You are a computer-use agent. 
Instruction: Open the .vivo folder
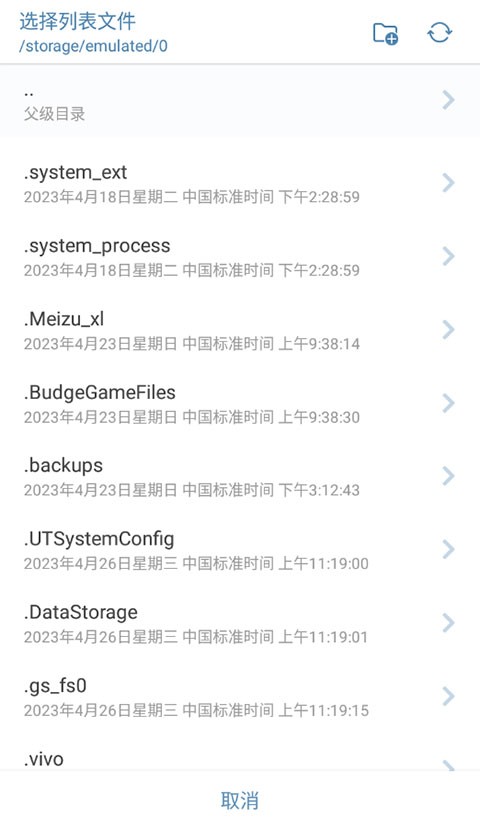(240, 753)
